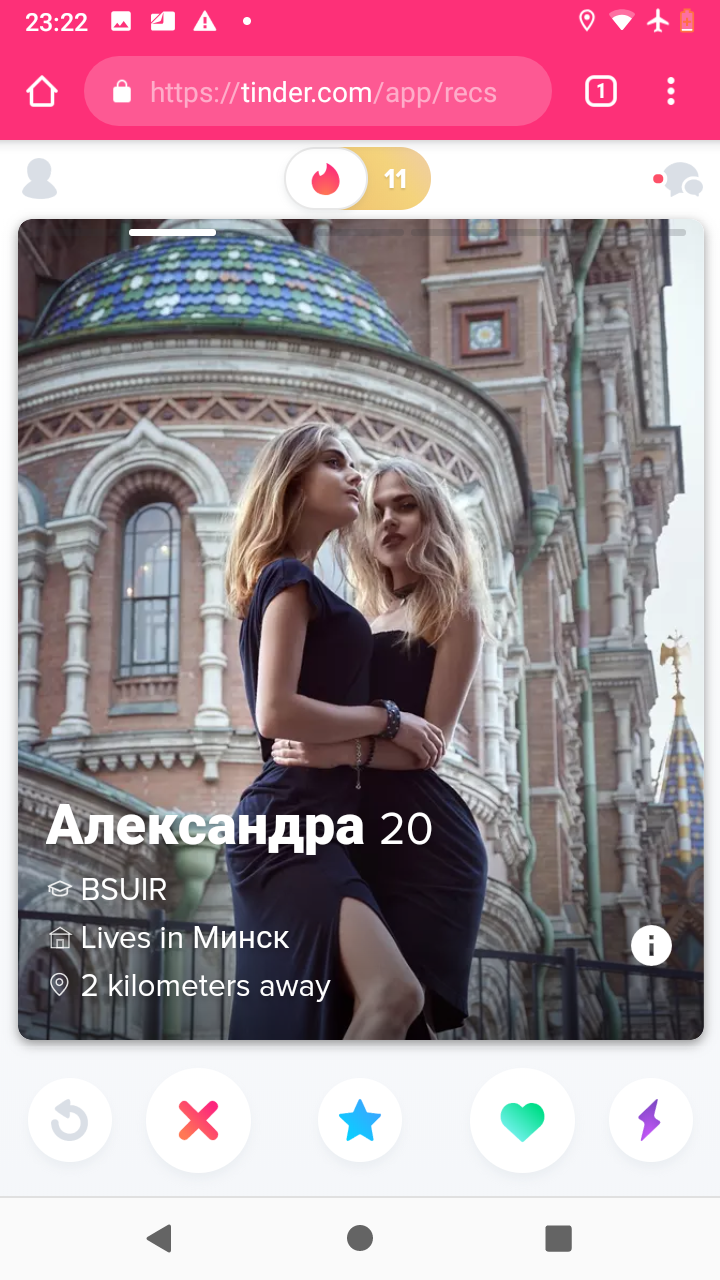The width and height of the screenshot is (720, 1280).
Task: Open recent apps from the navigation bar
Action: (558, 1238)
